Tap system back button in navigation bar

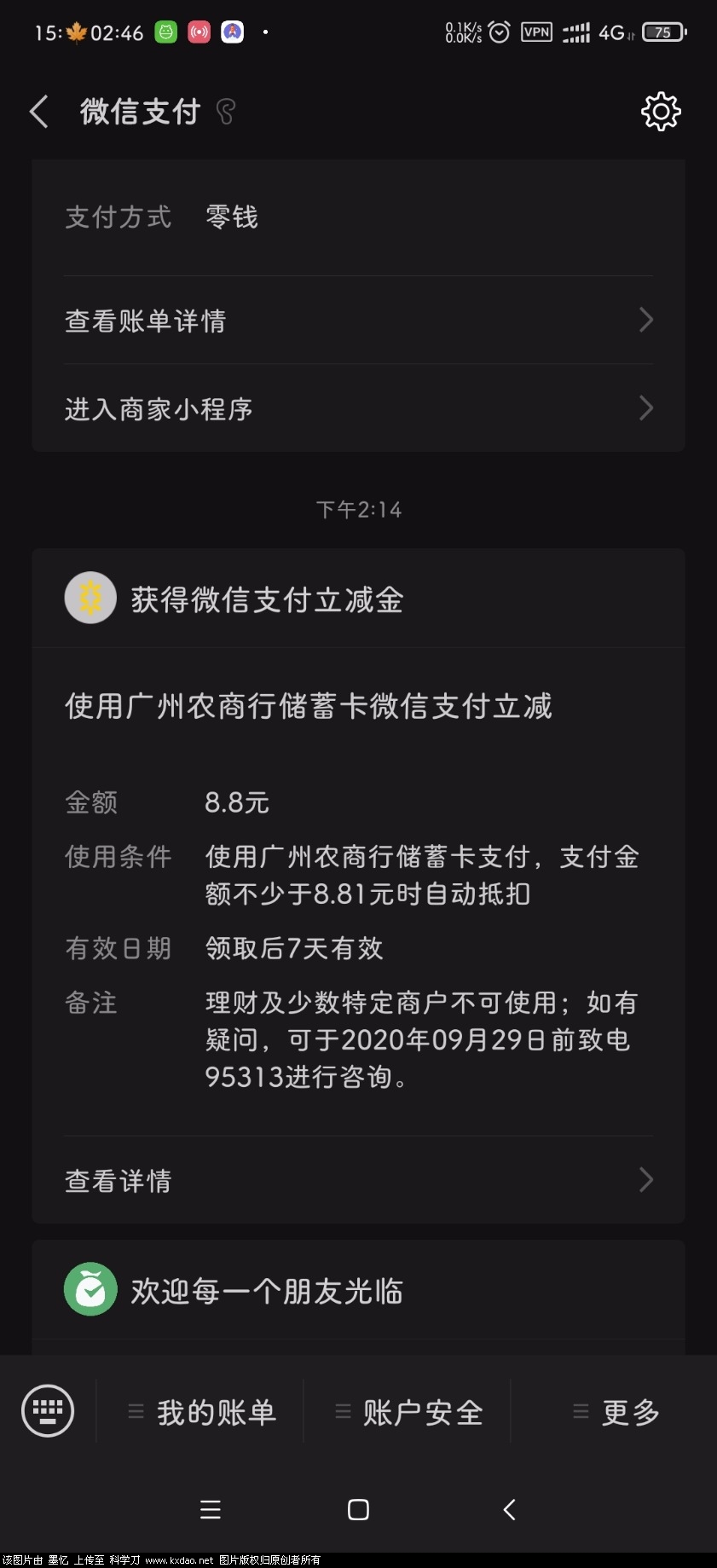(509, 1510)
